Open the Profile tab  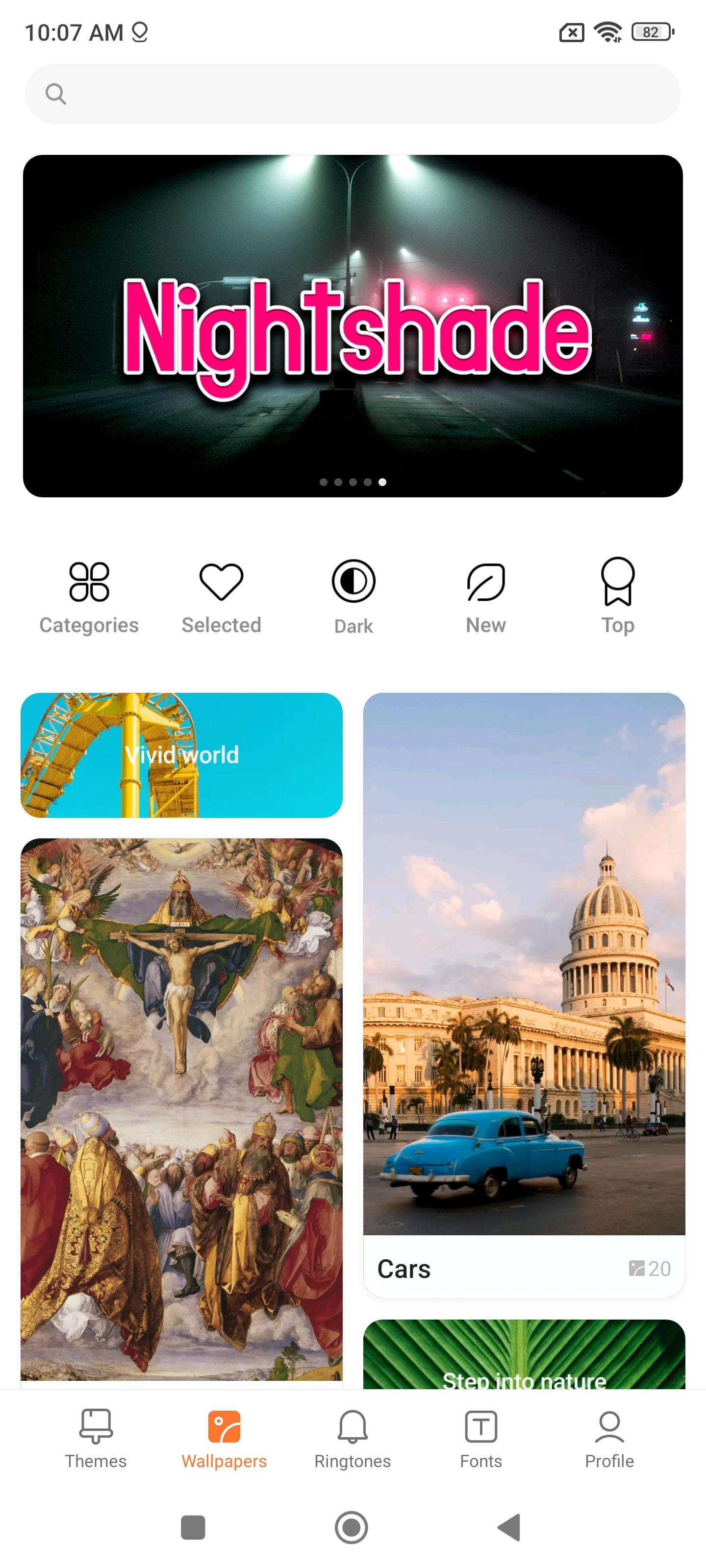tap(609, 1438)
